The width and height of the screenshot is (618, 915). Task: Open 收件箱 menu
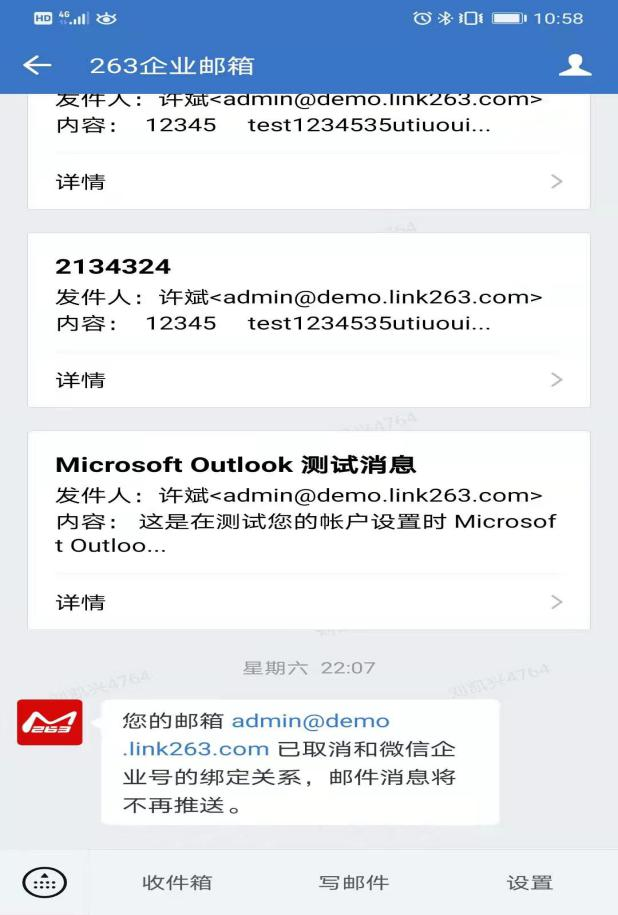click(x=177, y=882)
